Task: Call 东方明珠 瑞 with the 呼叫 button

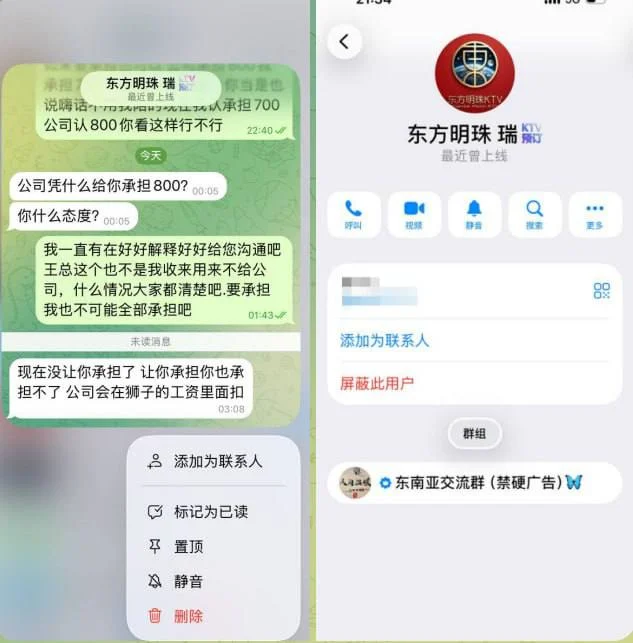Action: pyautogui.click(x=353, y=214)
